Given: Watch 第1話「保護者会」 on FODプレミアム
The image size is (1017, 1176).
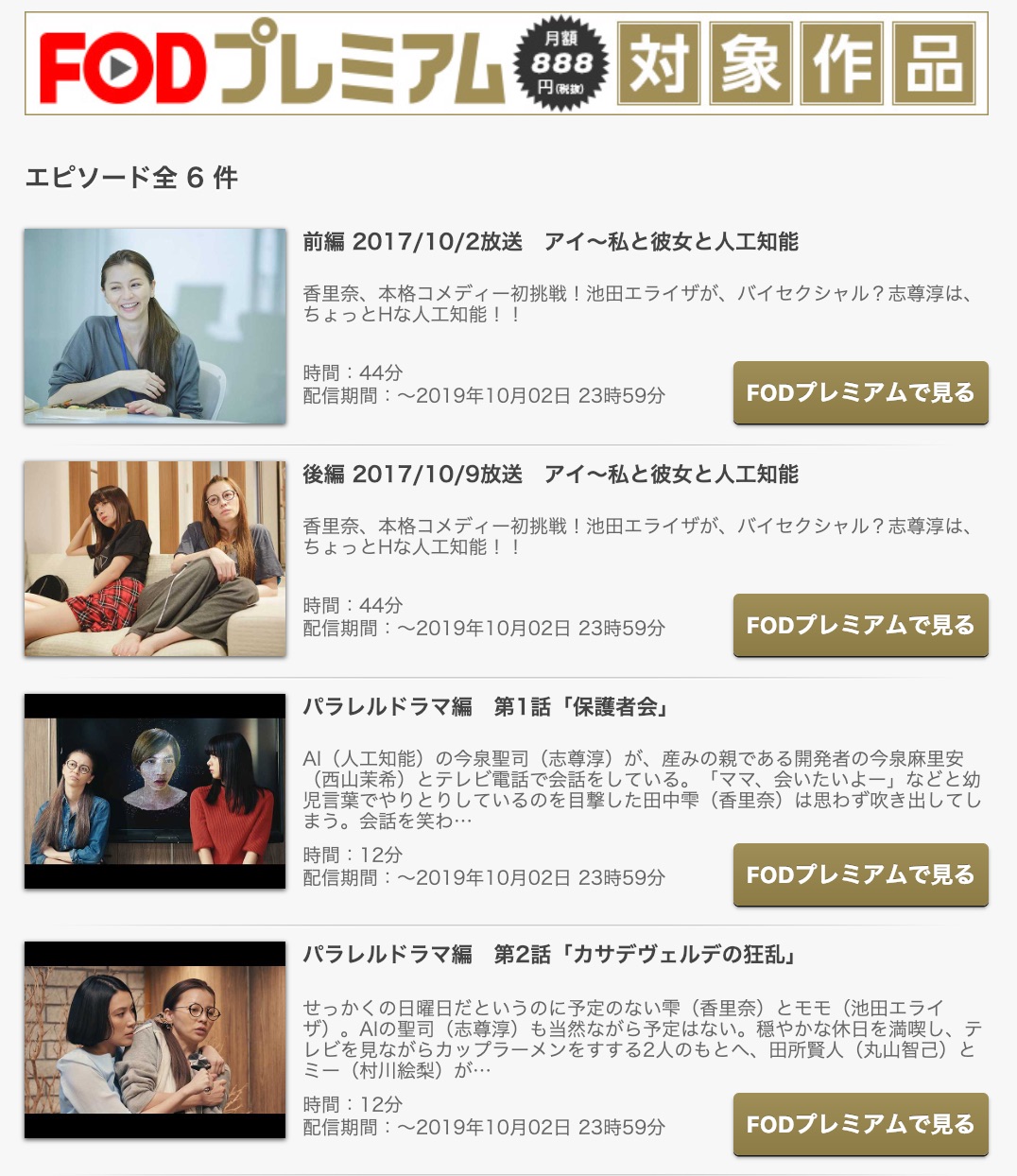Looking at the screenshot, I should pyautogui.click(x=860, y=875).
